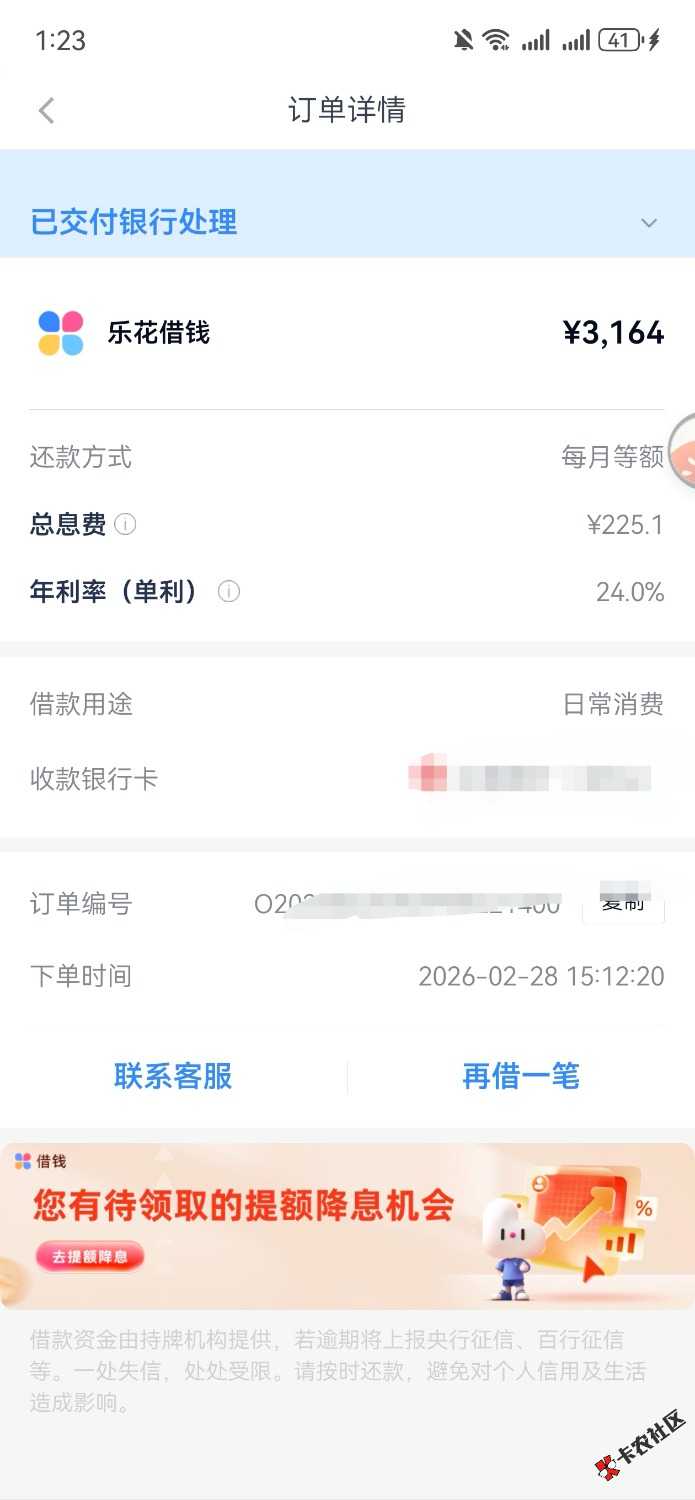This screenshot has width=695, height=1500.
Task: Tap the 去提额降息 banner button
Action: pyautogui.click(x=91, y=1256)
